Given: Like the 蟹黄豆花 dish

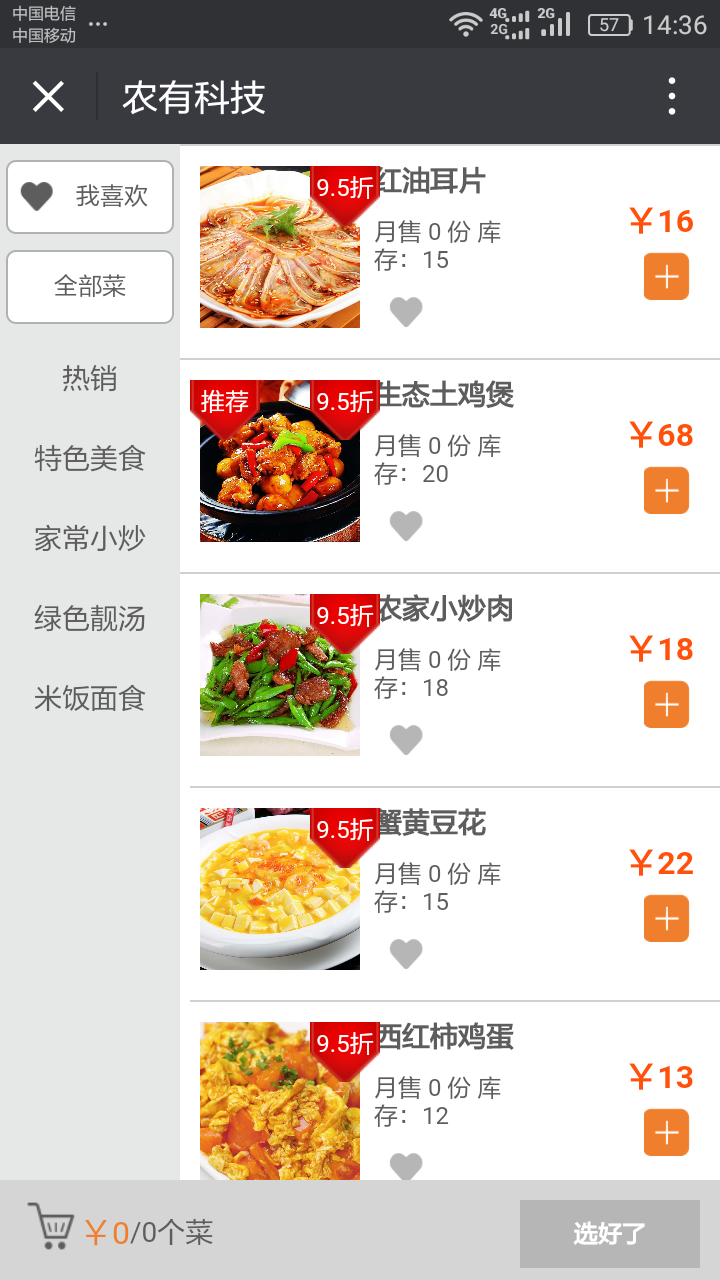Looking at the screenshot, I should pos(406,954).
